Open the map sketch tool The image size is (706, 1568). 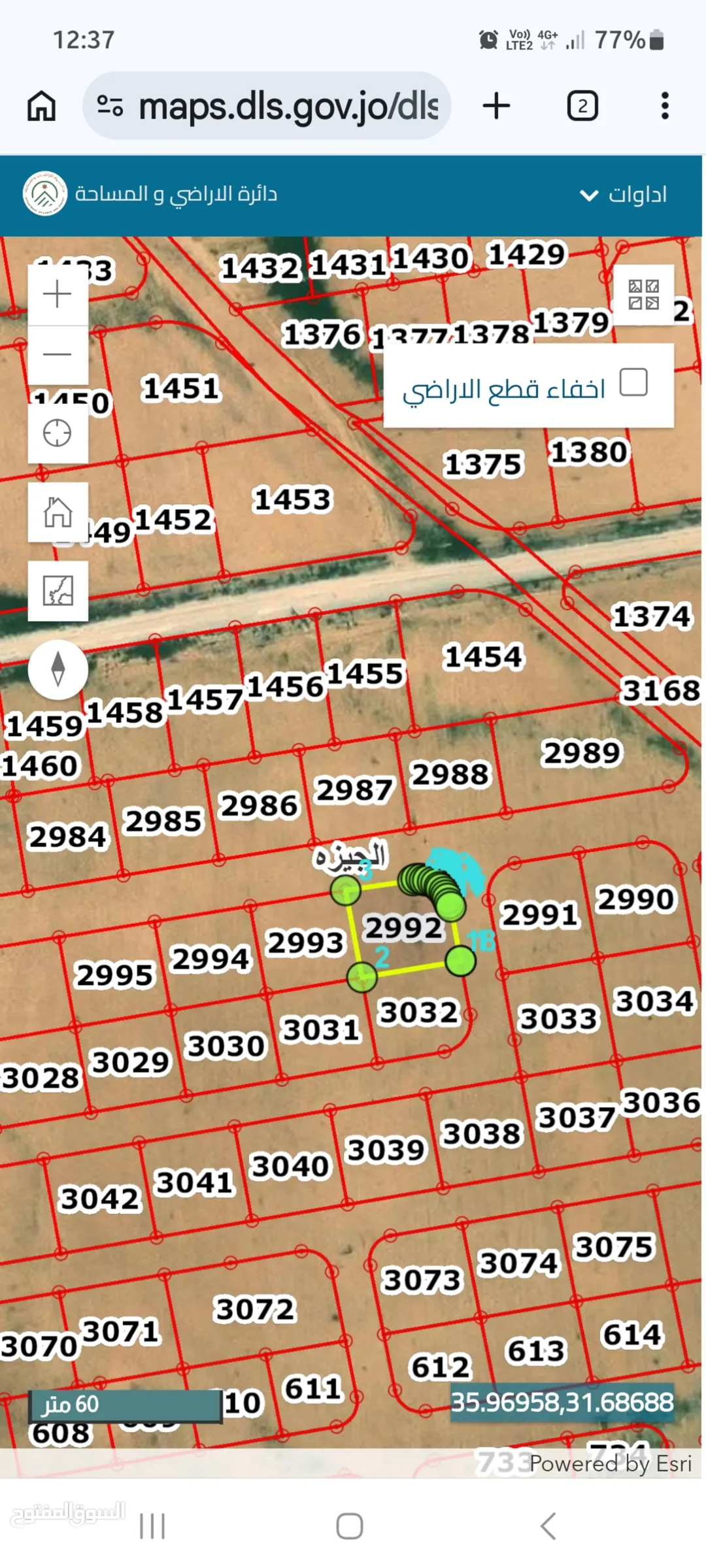58,590
